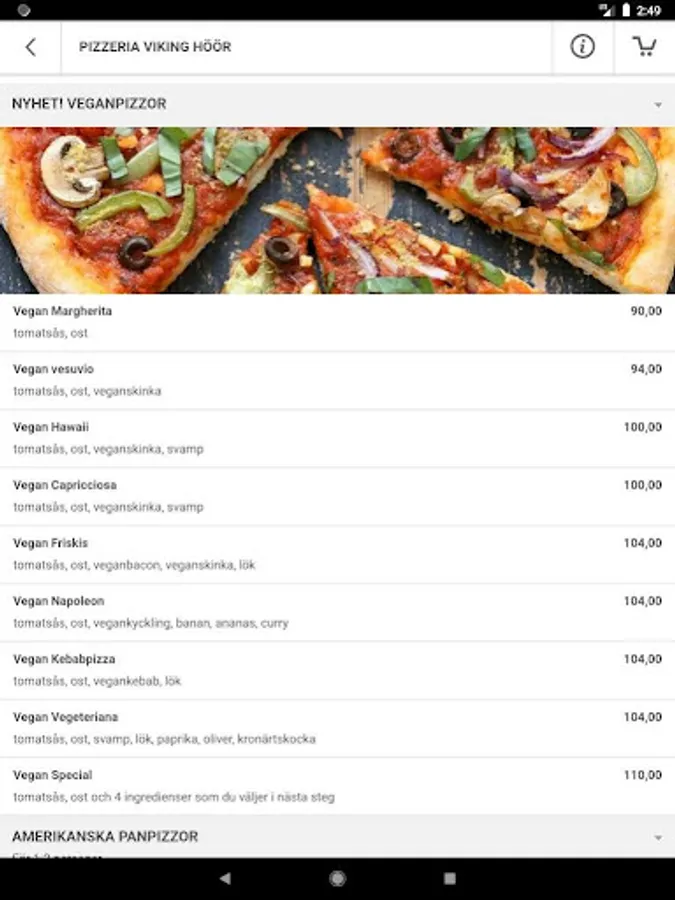Screen dimensions: 675x900
Task: Select Vegan Friskis with veganbacon
Action: [337, 554]
